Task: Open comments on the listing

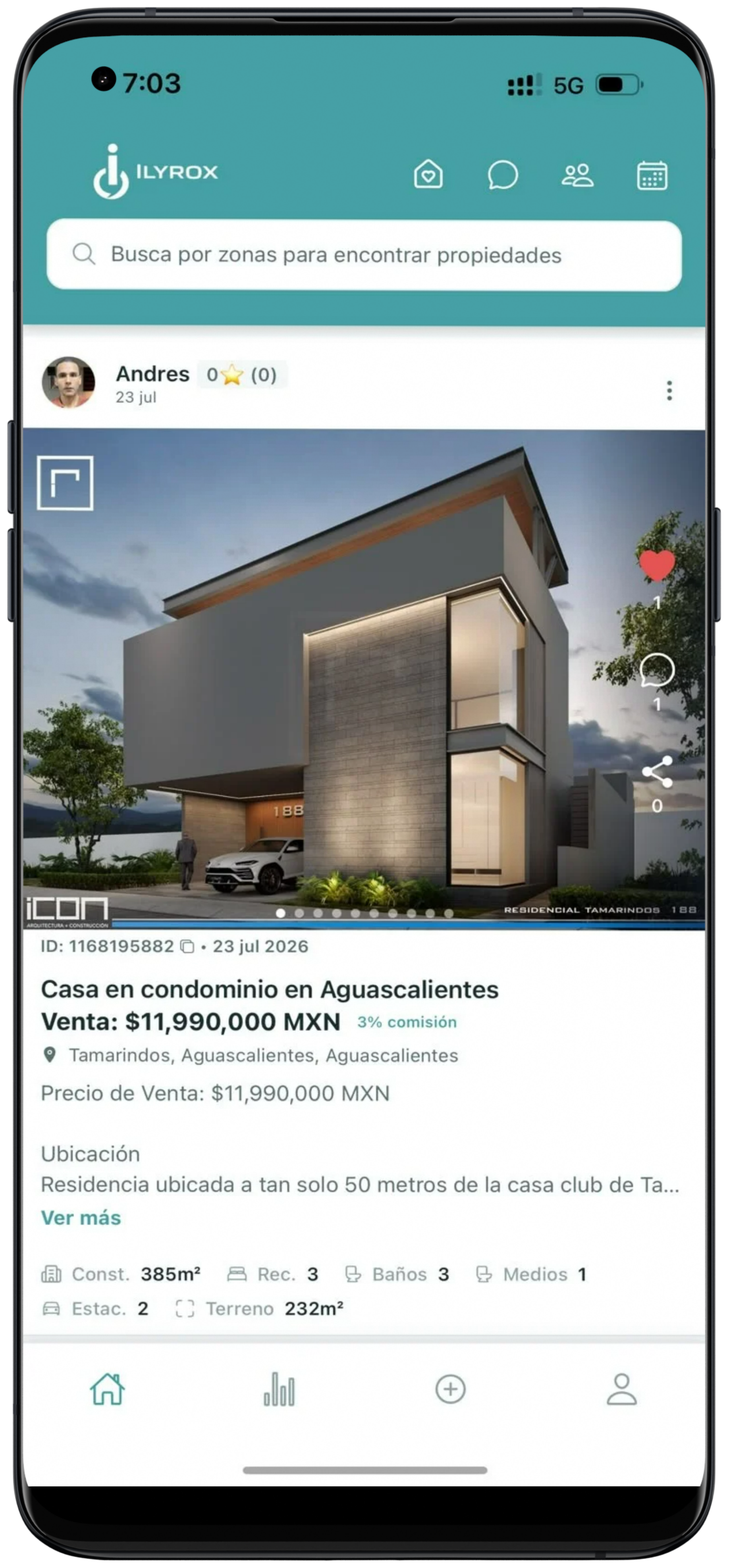Action: coord(656,670)
